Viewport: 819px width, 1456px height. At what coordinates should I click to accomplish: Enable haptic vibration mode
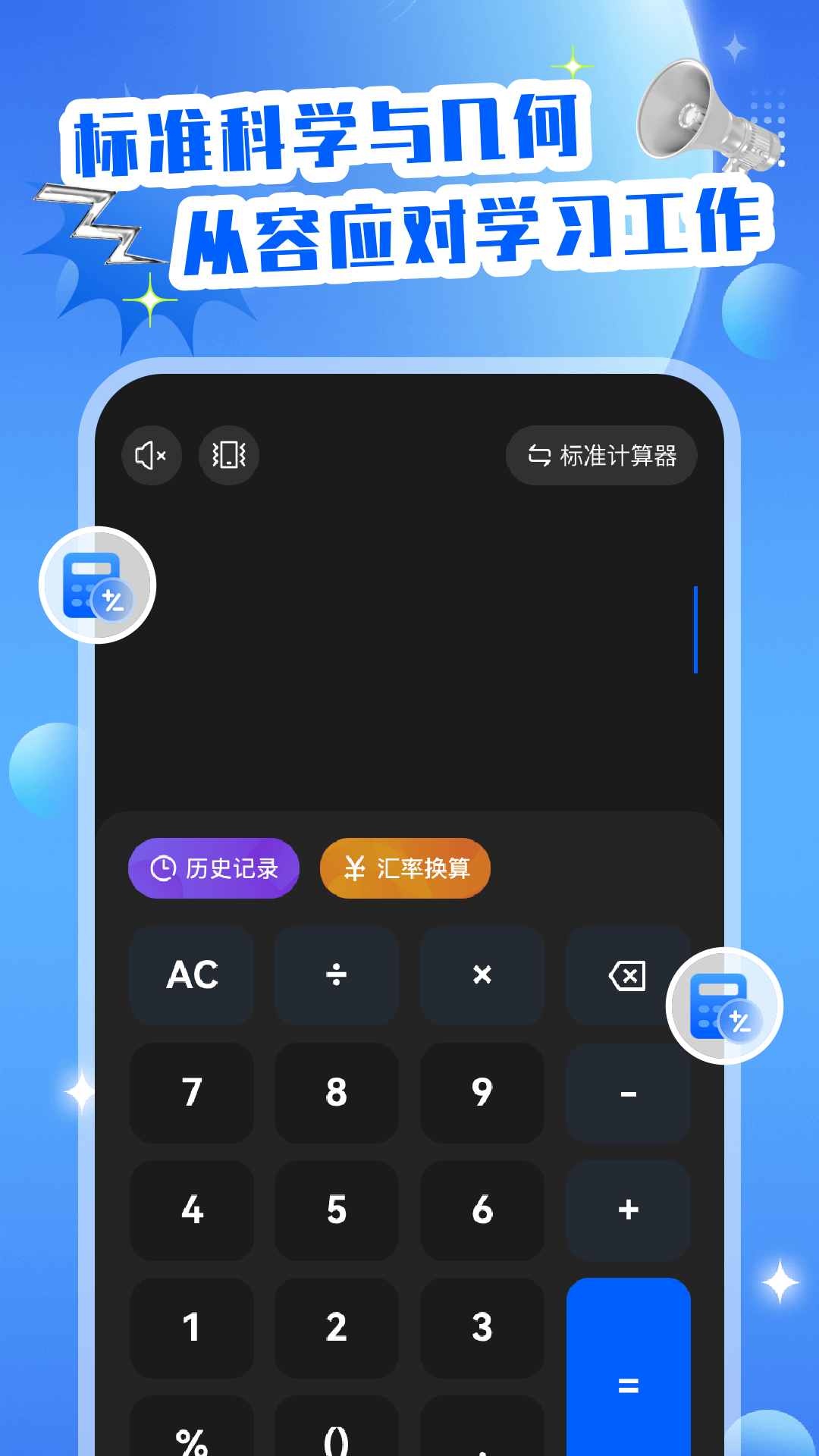(x=228, y=455)
